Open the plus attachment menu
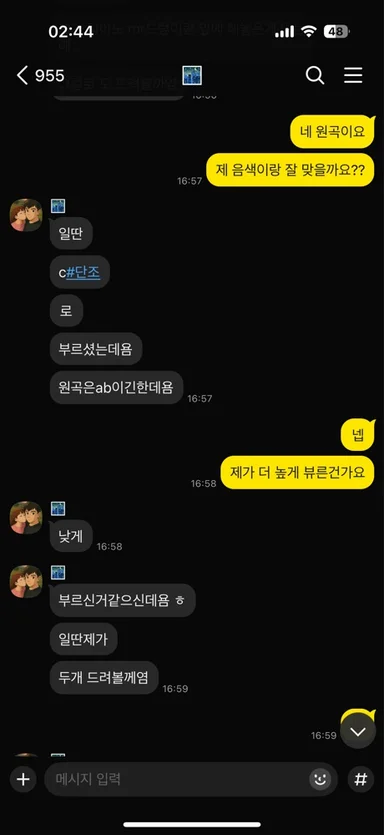Viewport: 384px width, 835px height. coord(23,780)
